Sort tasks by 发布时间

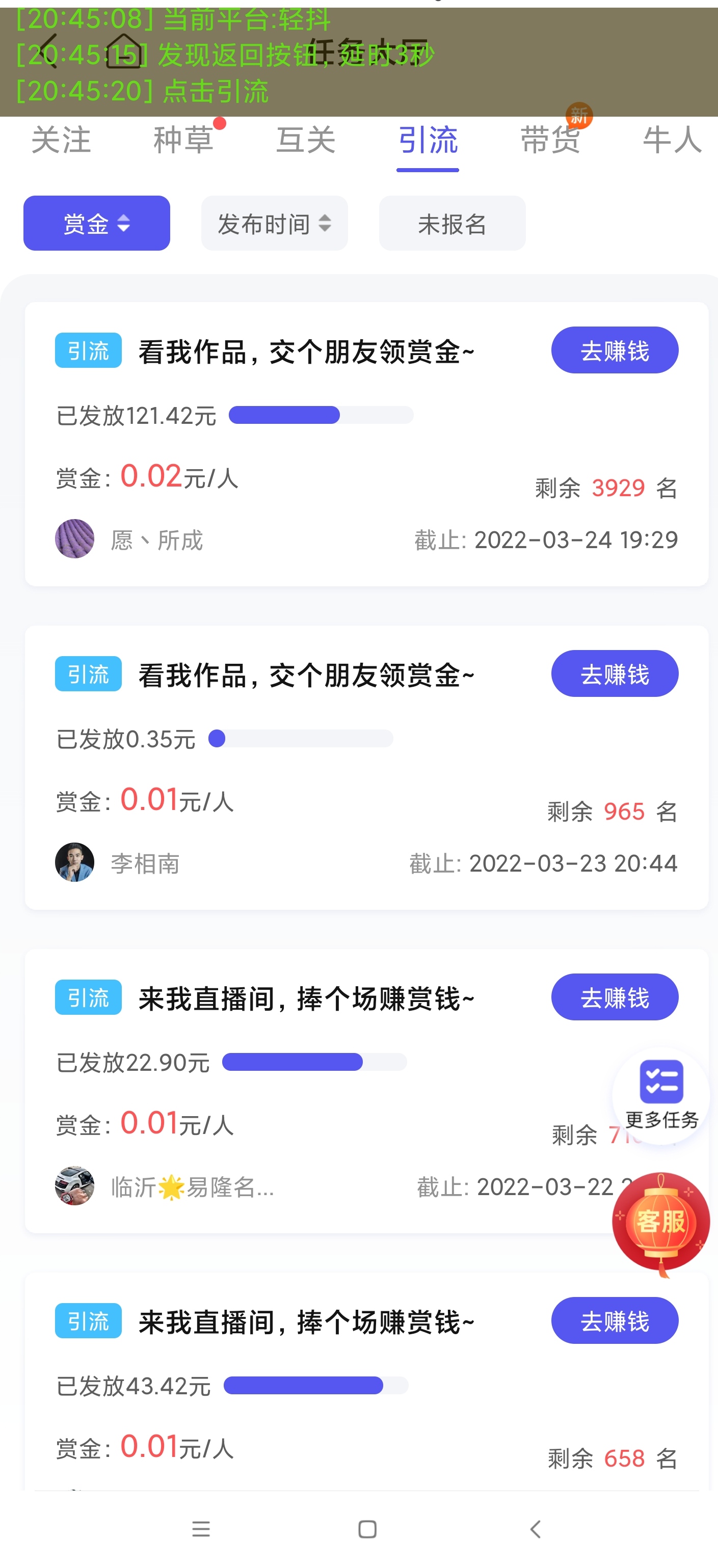click(x=275, y=224)
